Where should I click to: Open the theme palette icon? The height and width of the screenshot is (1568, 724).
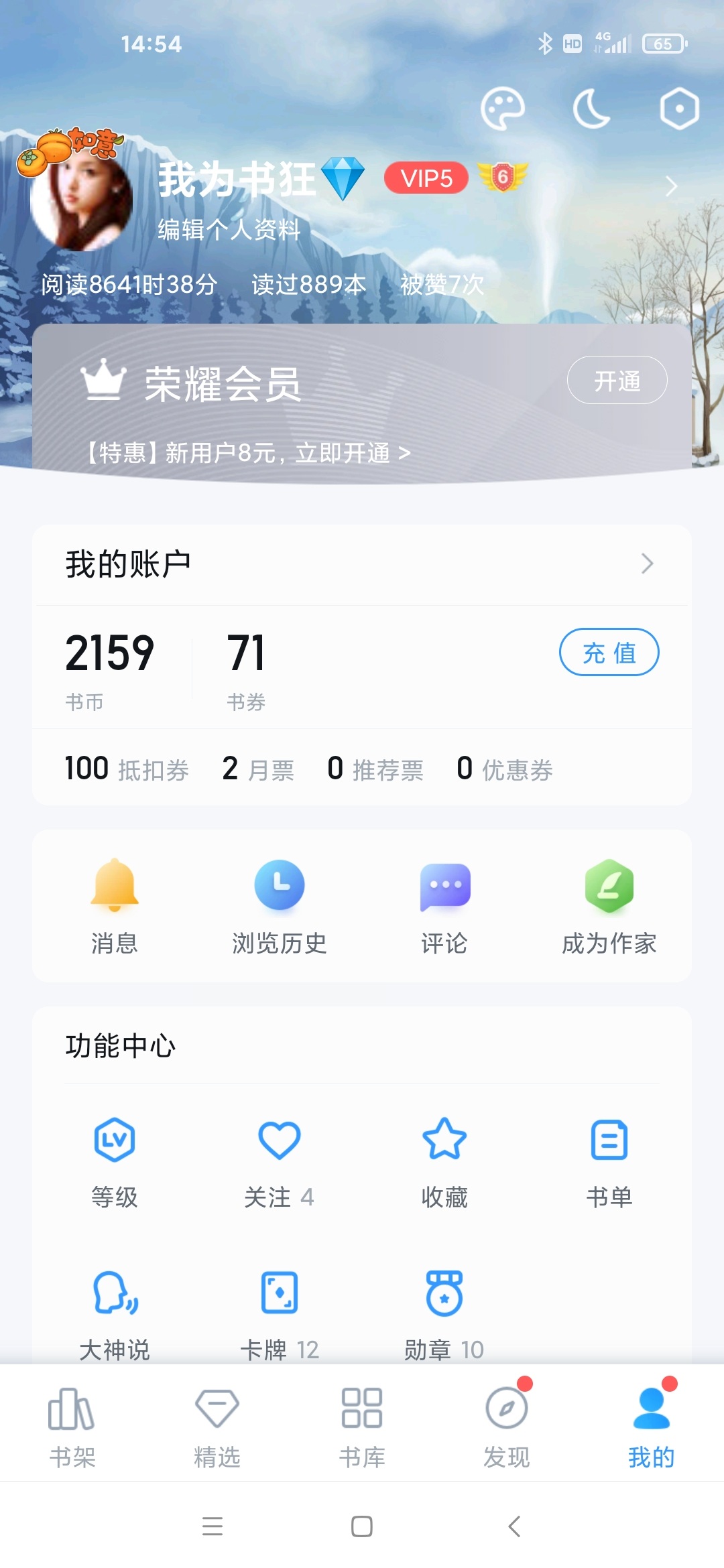(x=502, y=109)
